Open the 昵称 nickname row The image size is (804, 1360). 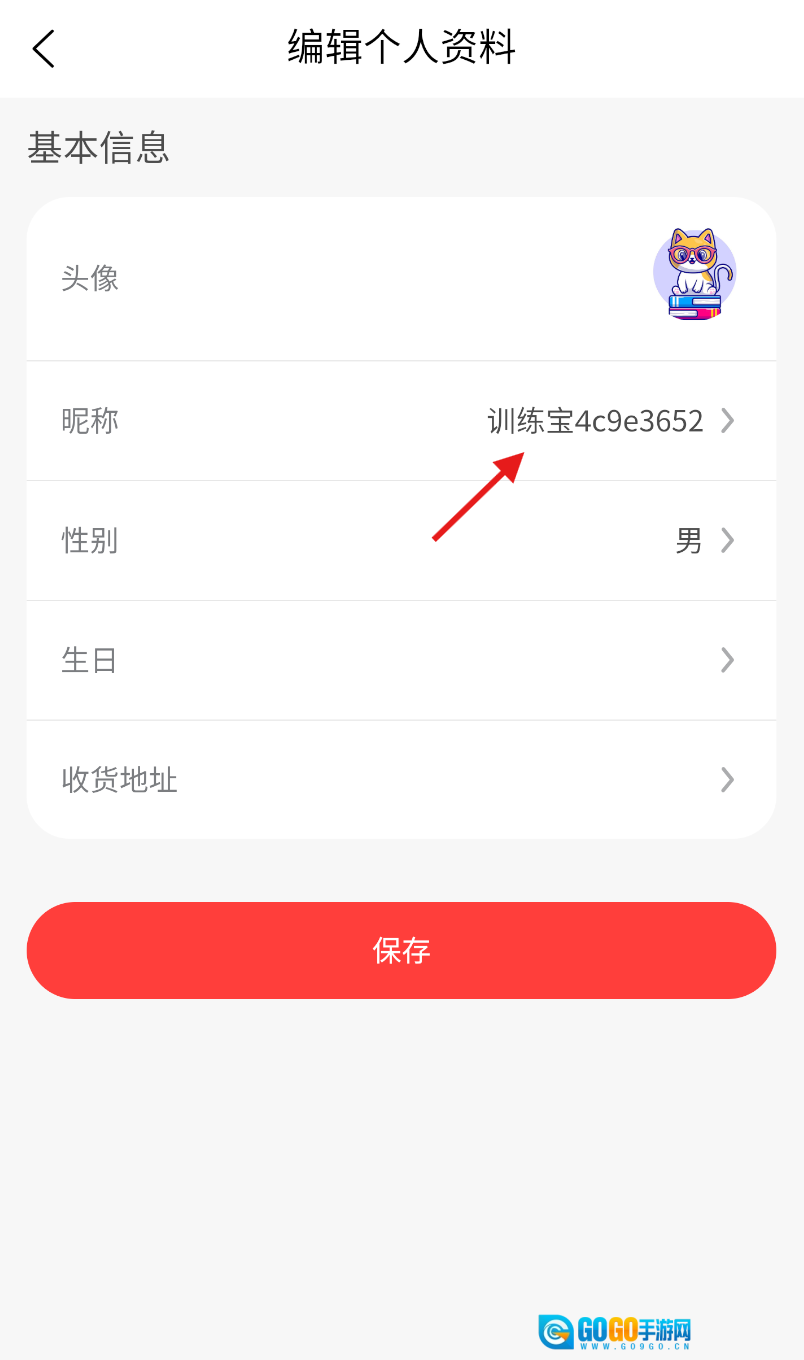[400, 421]
